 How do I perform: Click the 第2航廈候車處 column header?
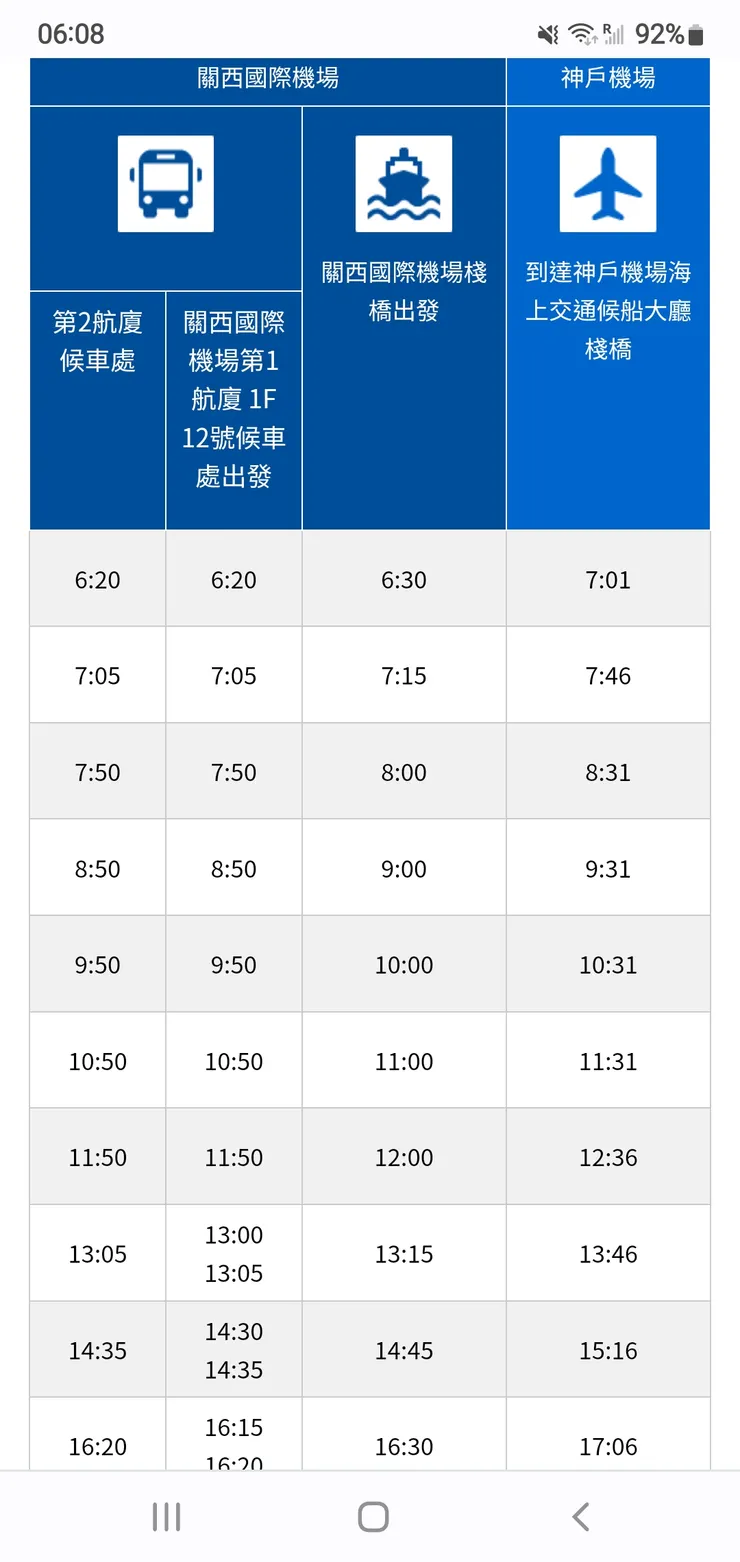(97, 338)
